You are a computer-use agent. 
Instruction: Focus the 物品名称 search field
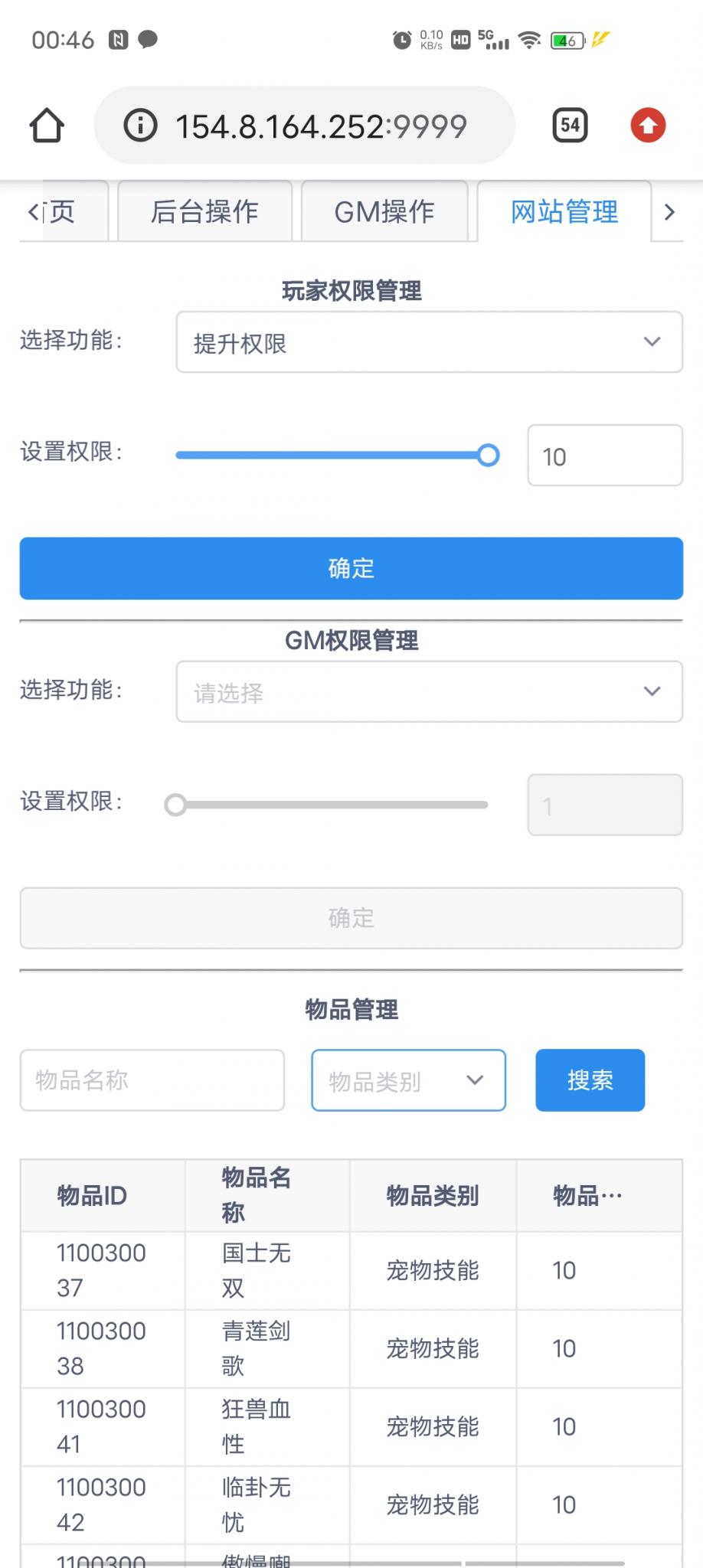coord(152,1080)
